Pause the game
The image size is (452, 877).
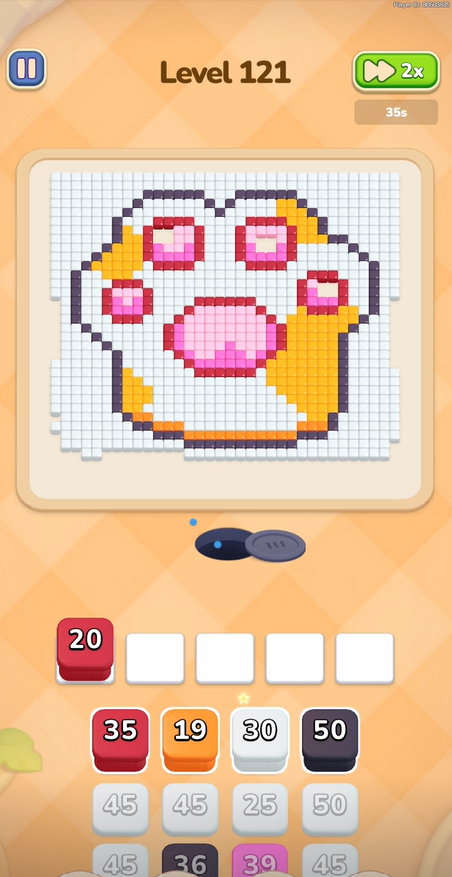[26, 69]
